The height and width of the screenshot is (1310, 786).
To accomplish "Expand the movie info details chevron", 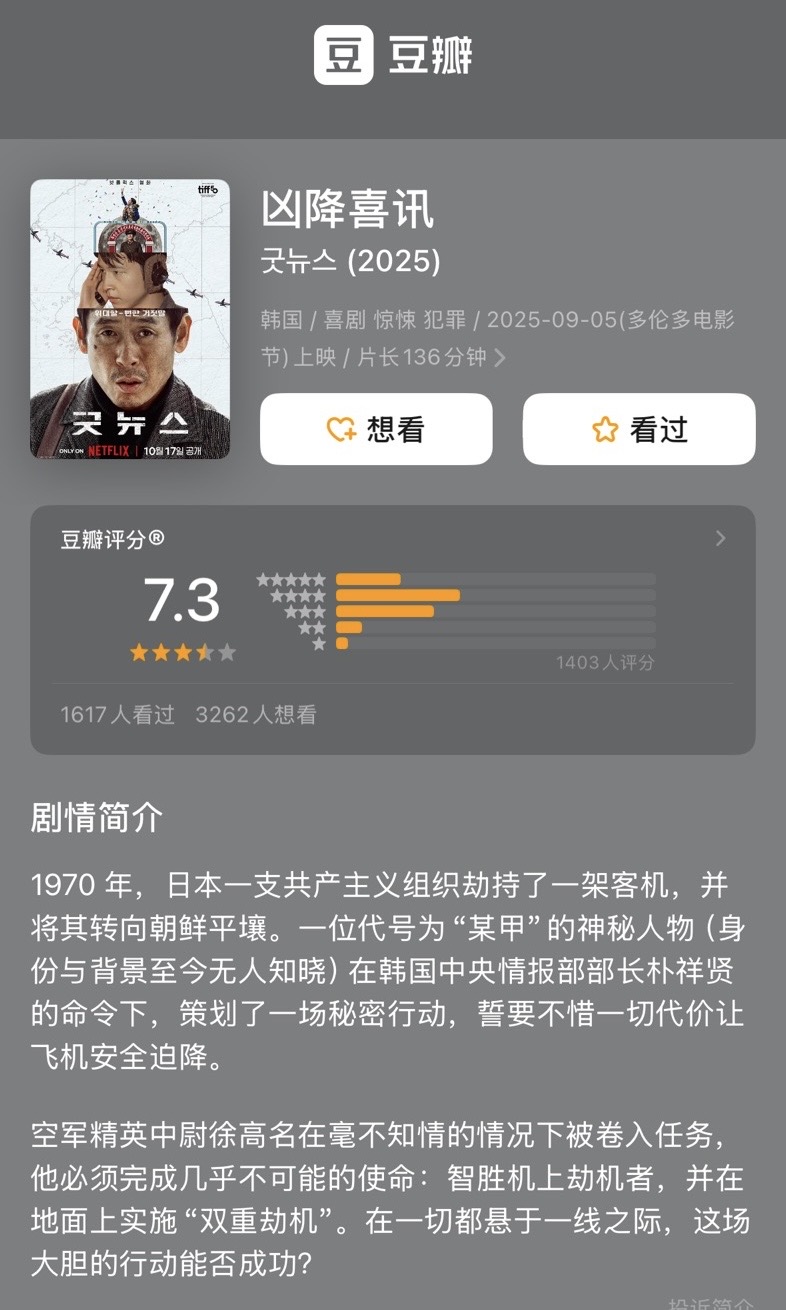I will [x=500, y=358].
